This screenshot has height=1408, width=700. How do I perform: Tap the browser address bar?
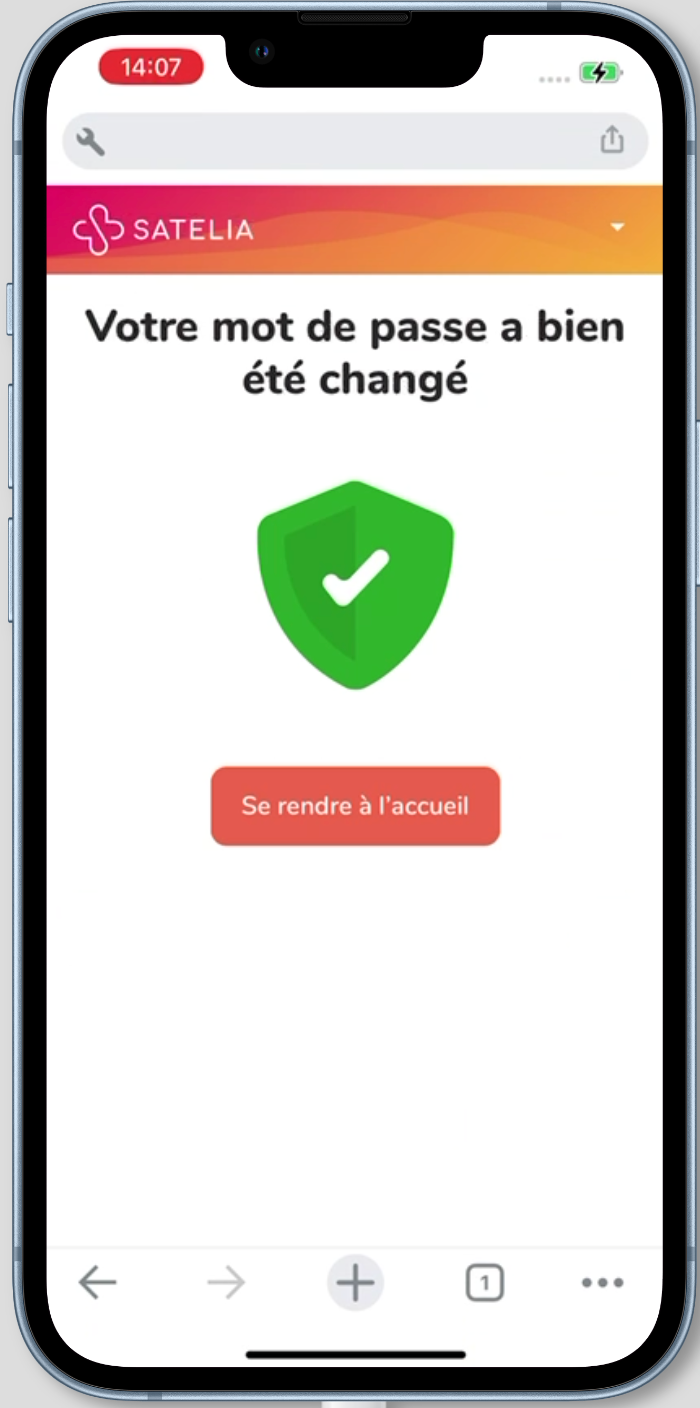click(350, 141)
